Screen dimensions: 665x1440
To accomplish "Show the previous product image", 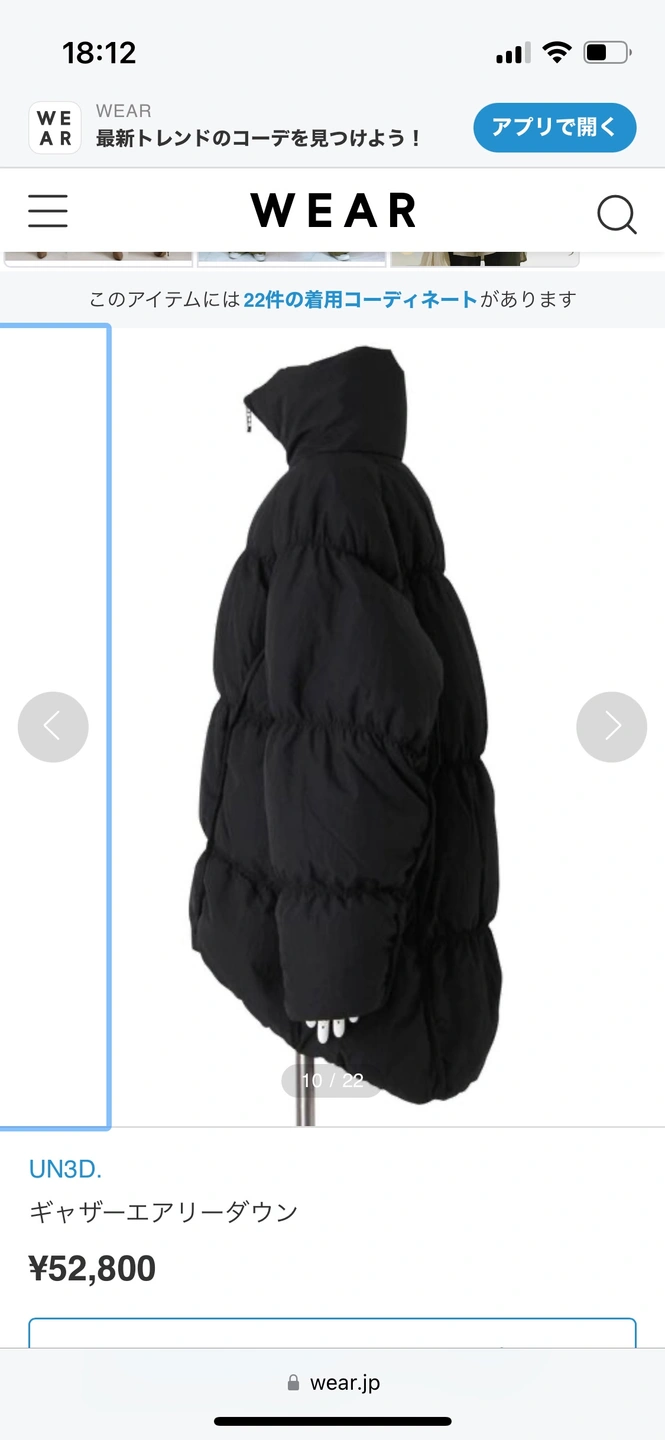I will [x=53, y=727].
